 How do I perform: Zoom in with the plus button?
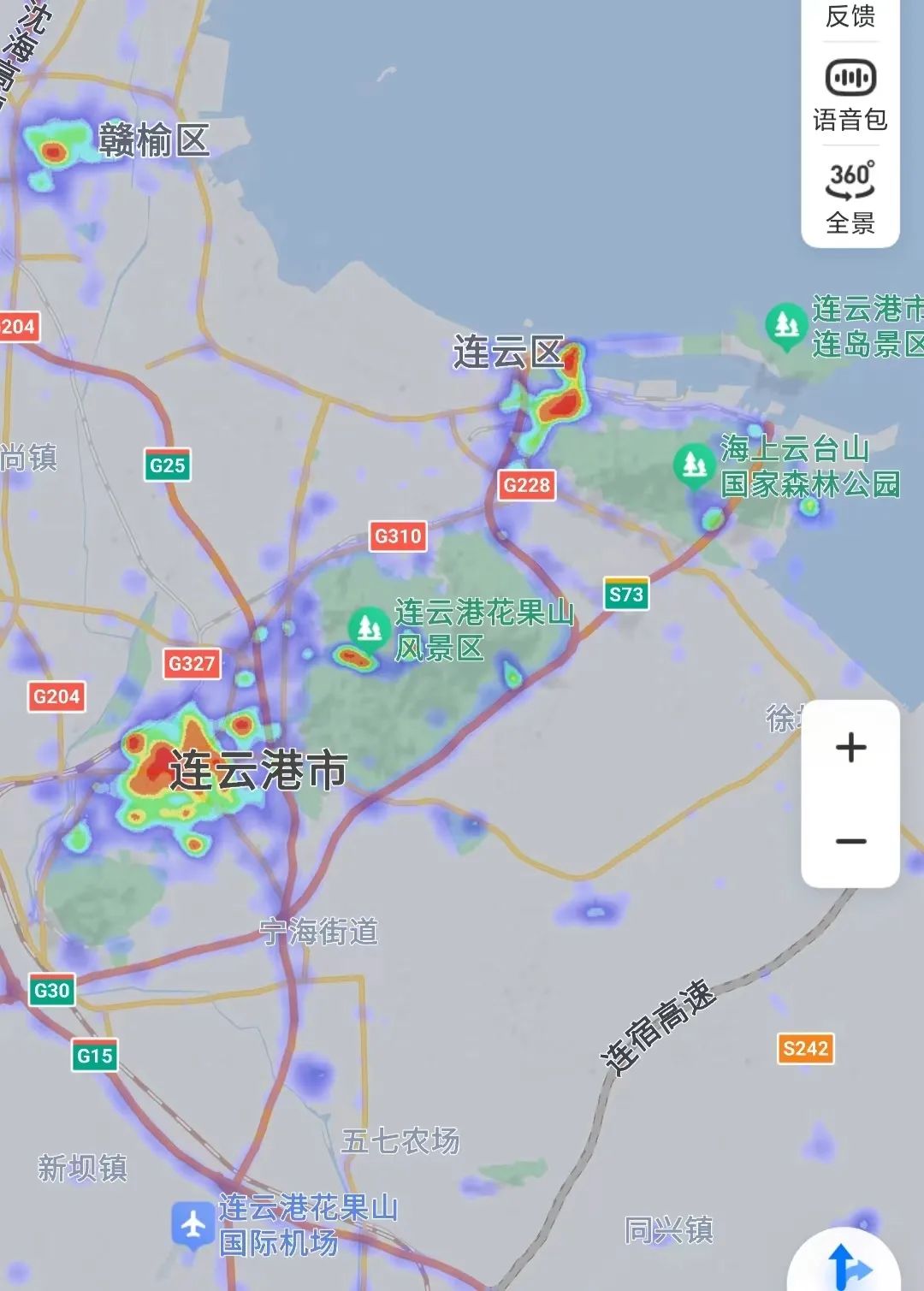[850, 748]
